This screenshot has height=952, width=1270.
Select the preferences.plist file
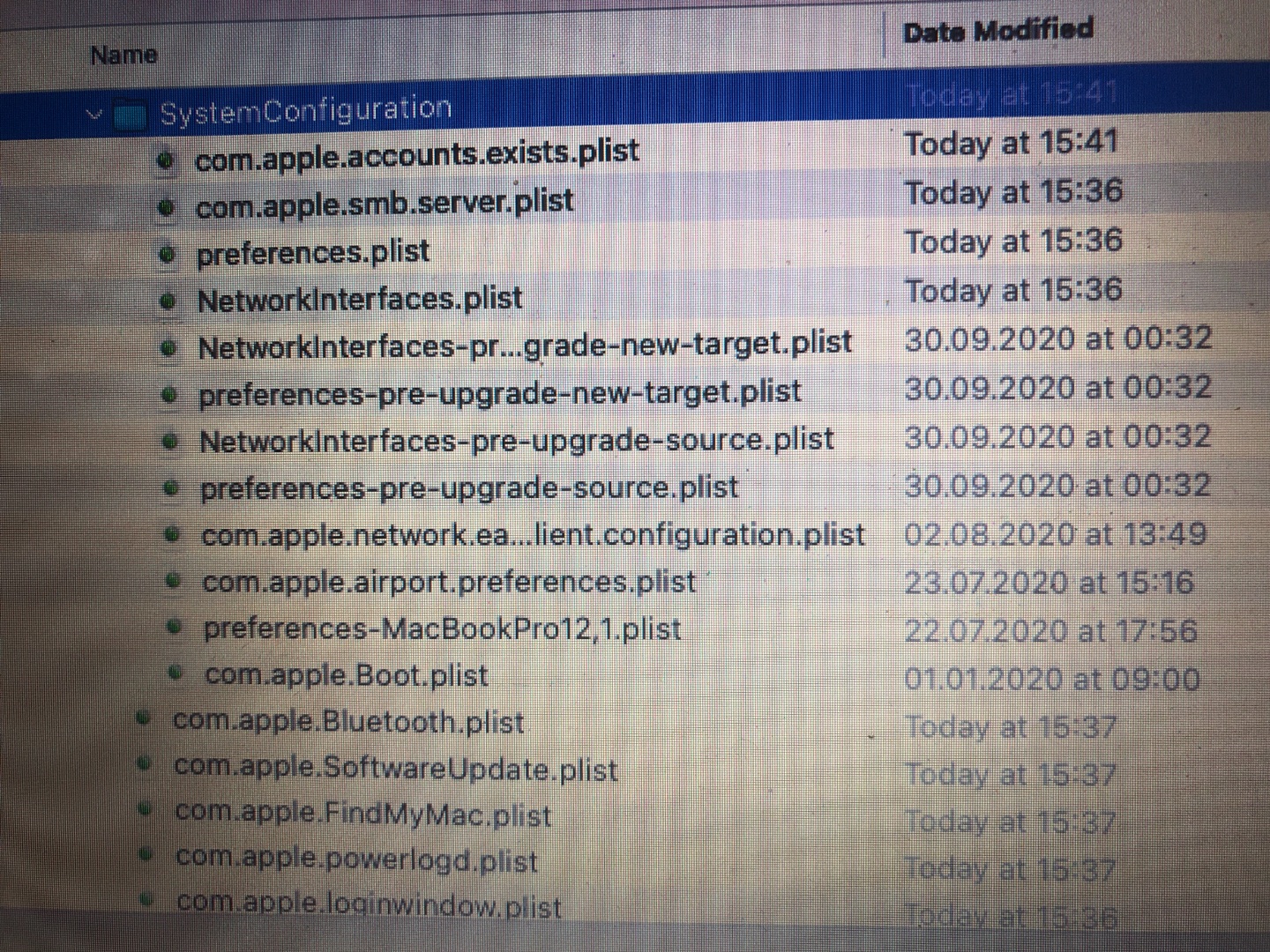point(313,253)
